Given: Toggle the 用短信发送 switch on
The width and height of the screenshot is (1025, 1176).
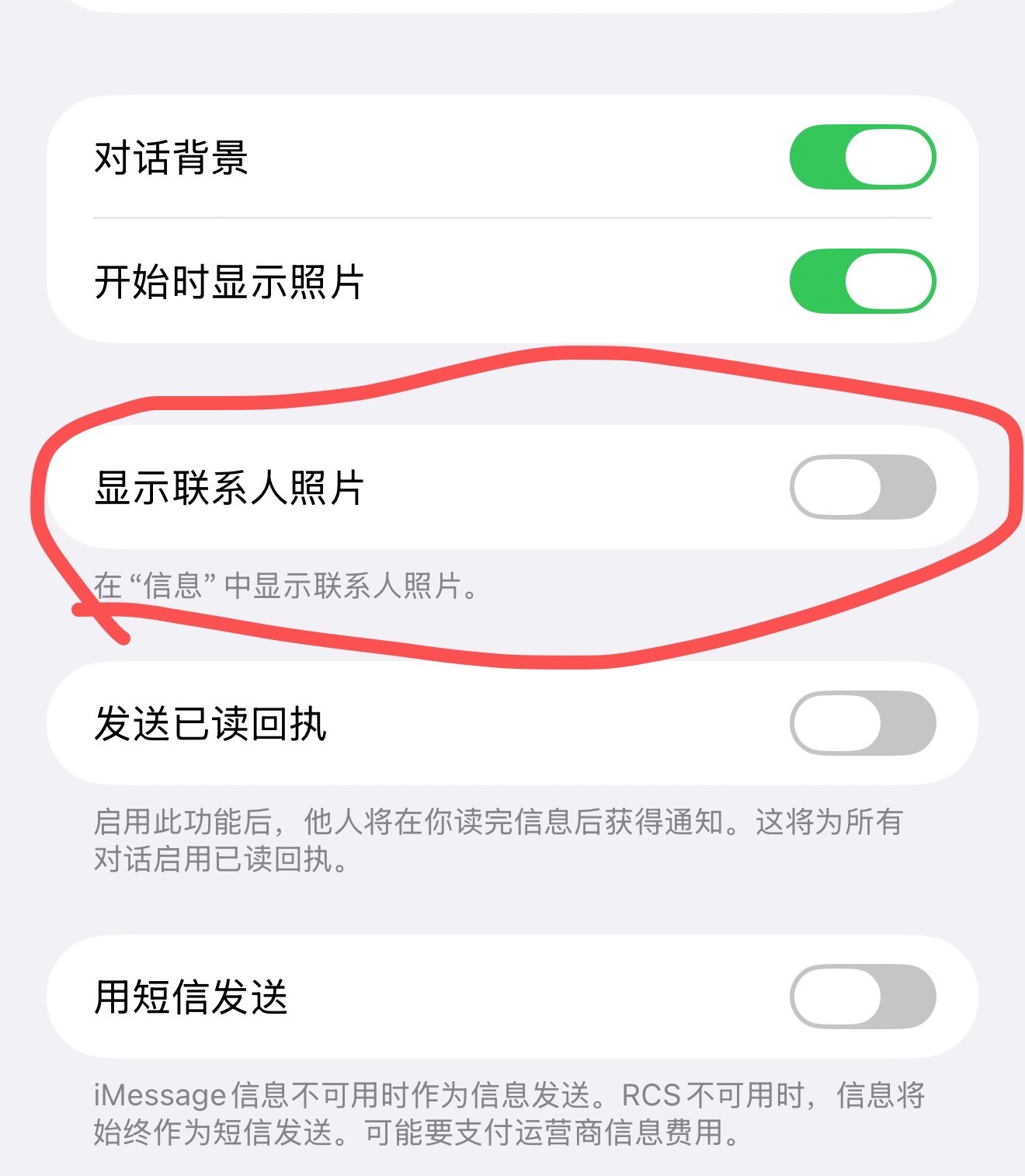Looking at the screenshot, I should (x=862, y=997).
